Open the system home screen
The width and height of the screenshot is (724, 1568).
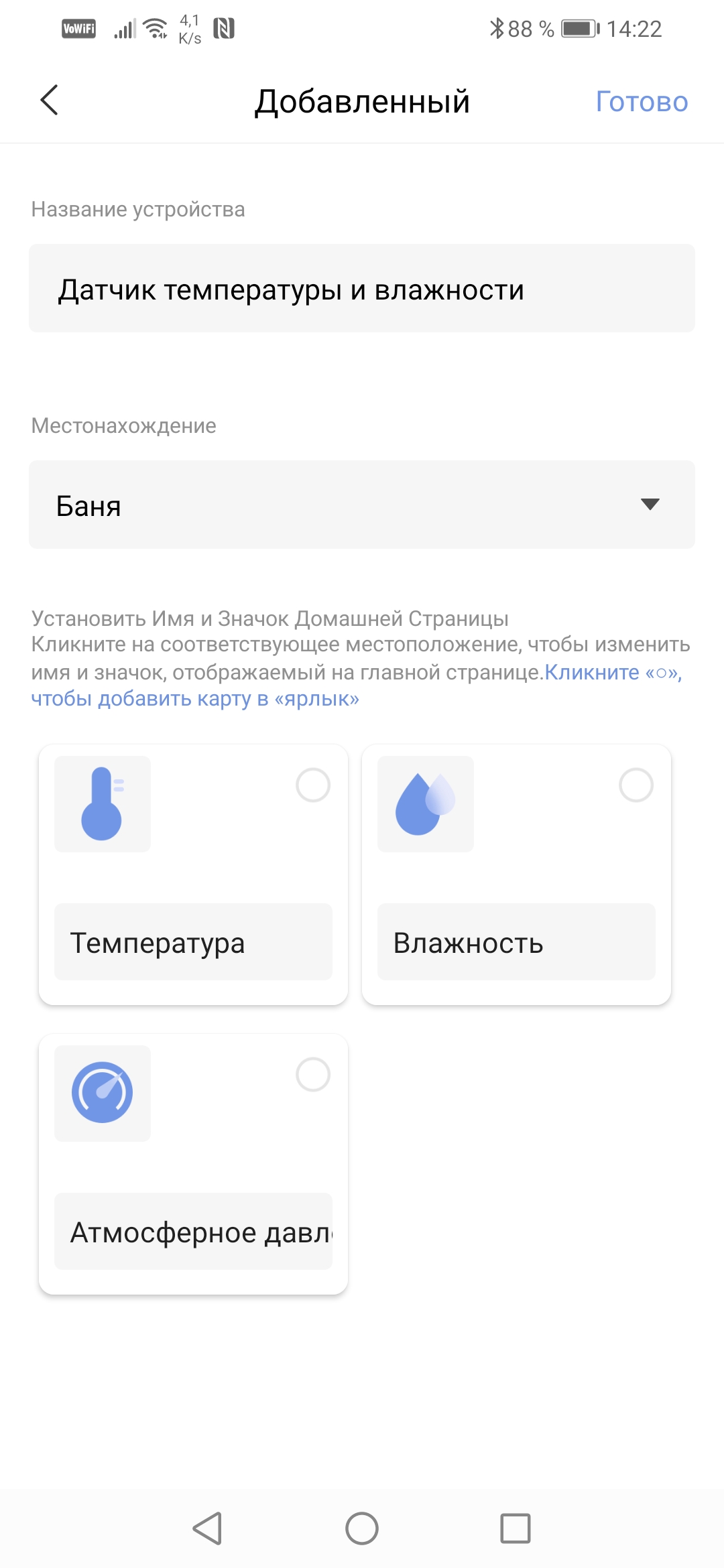coord(362,1528)
